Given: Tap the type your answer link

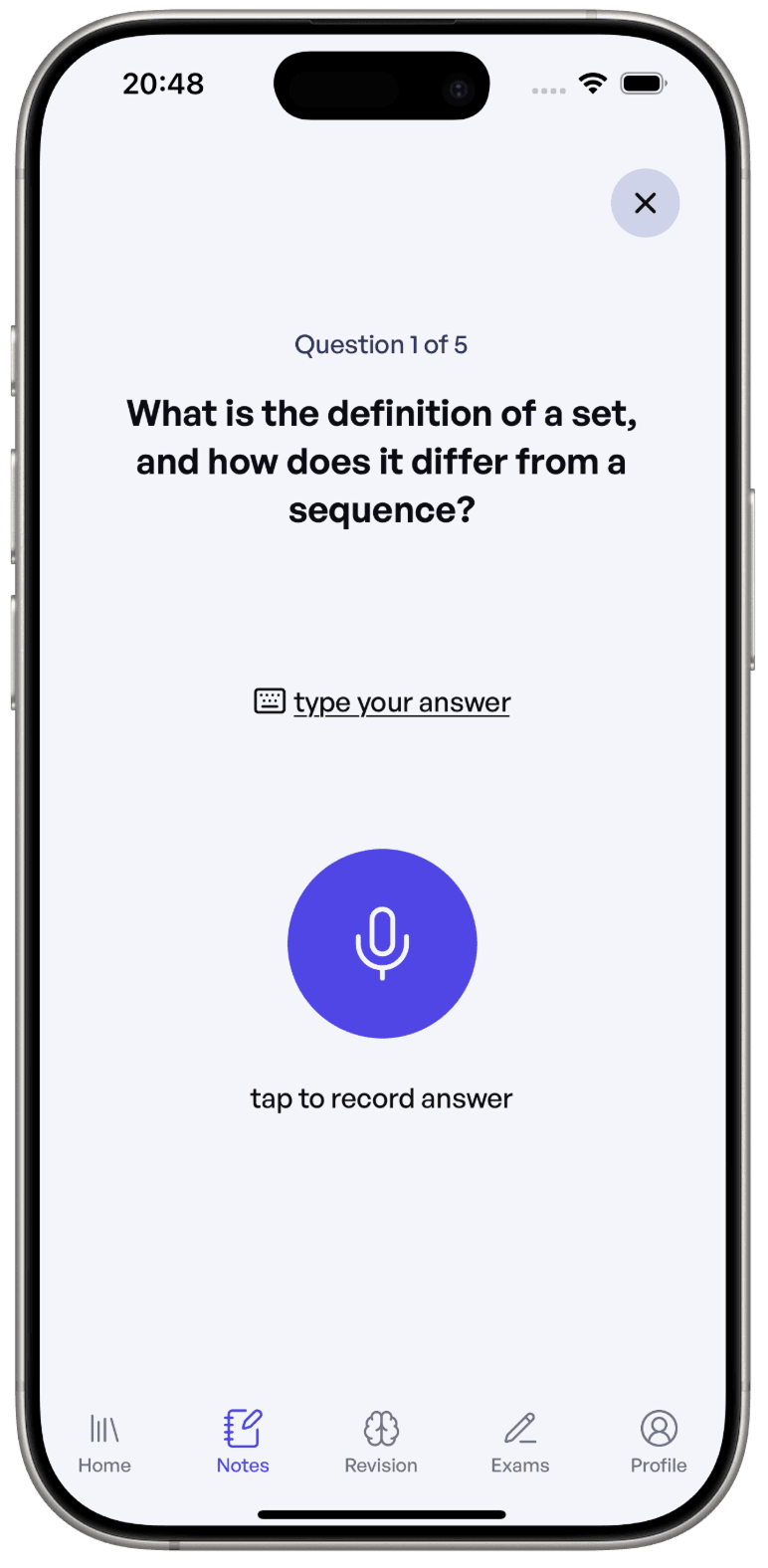Looking at the screenshot, I should coord(401,702).
